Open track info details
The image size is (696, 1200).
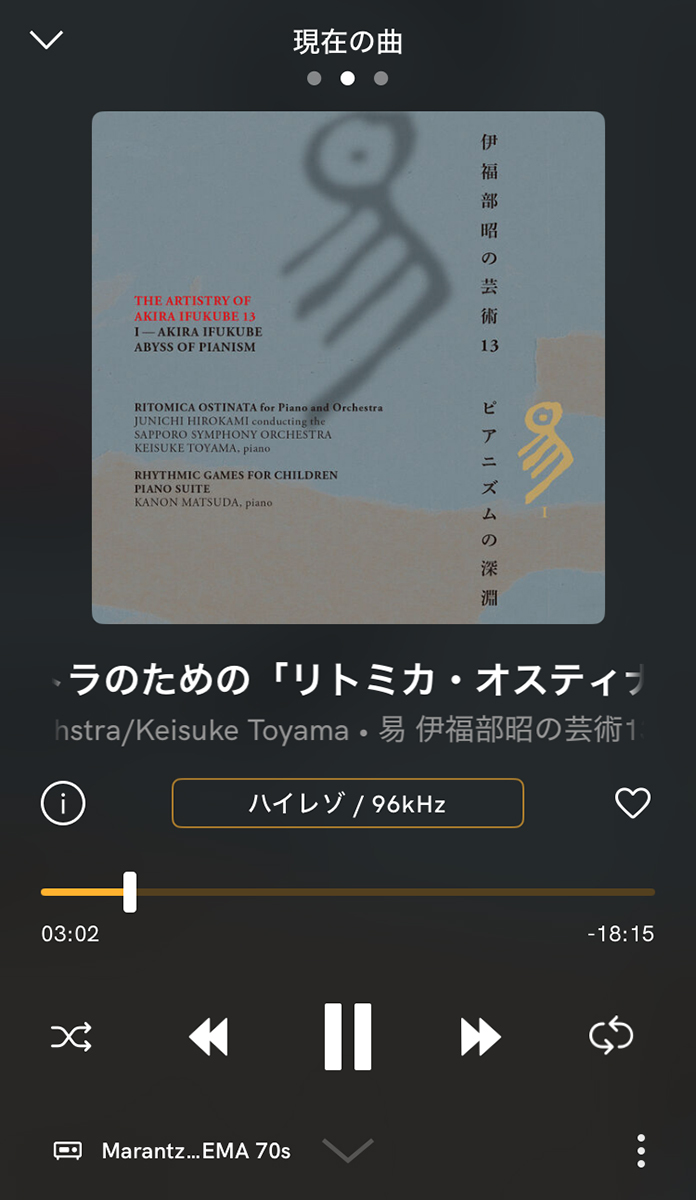(63, 803)
